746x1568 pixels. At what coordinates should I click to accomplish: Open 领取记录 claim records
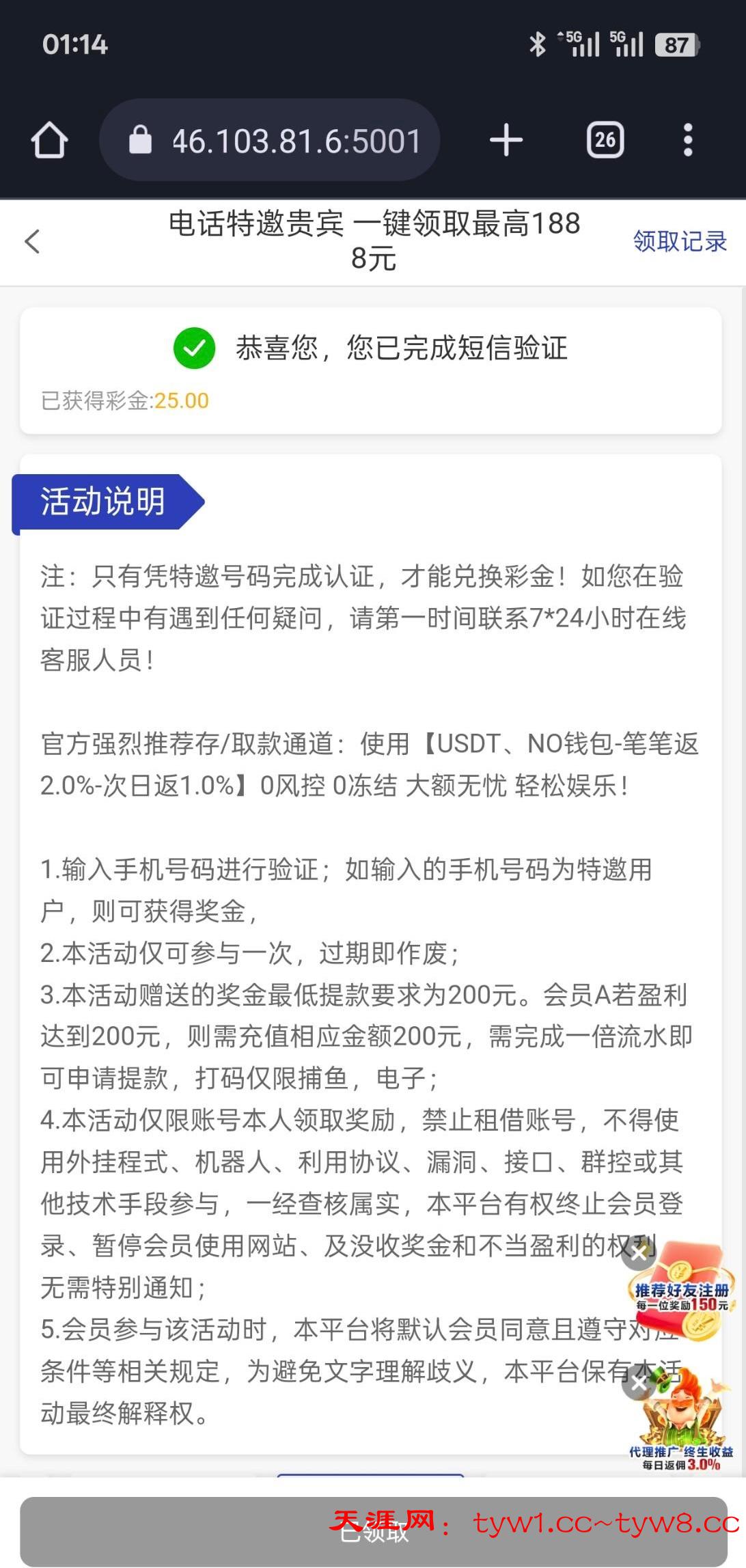(680, 241)
